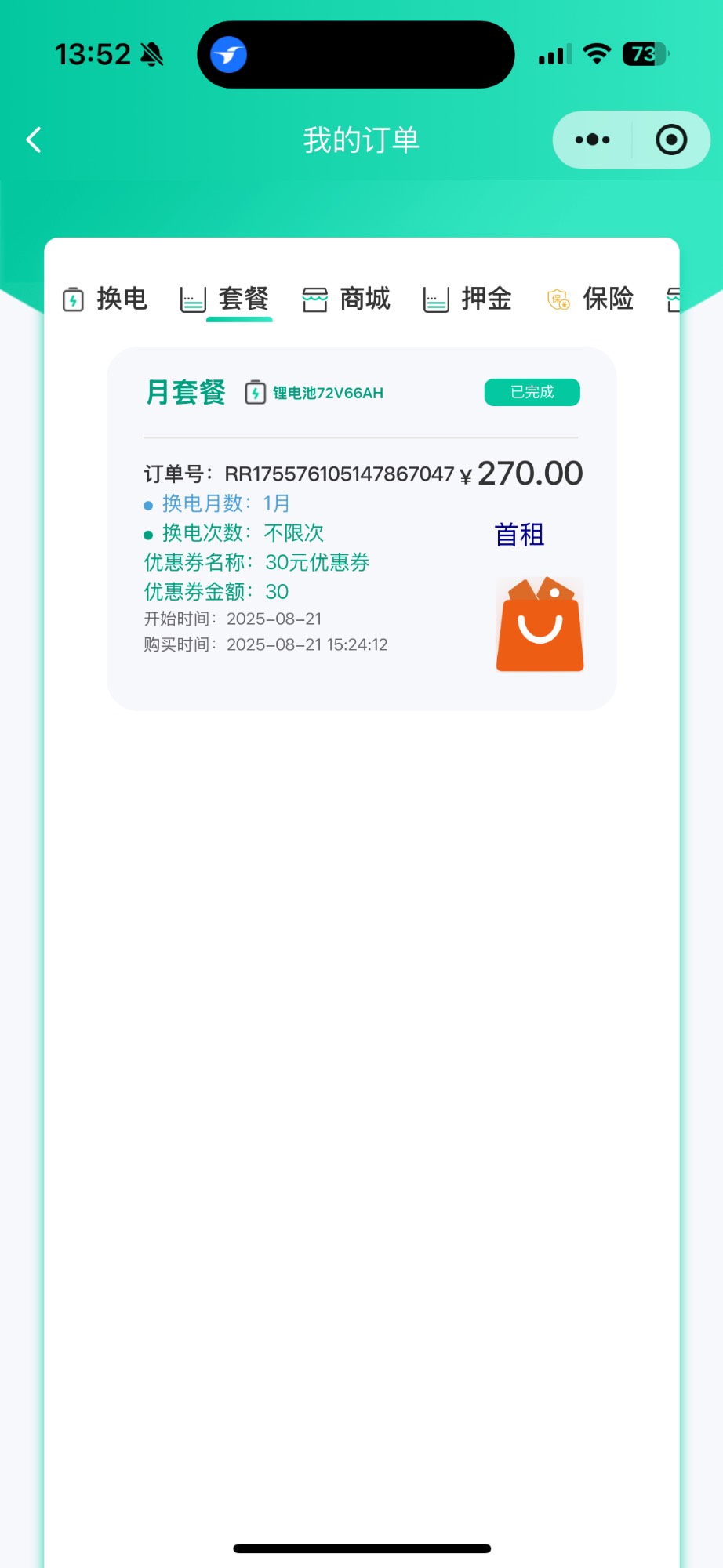This screenshot has width=723, height=1568.
Task: Select the 套餐 tab
Action: coord(225,299)
